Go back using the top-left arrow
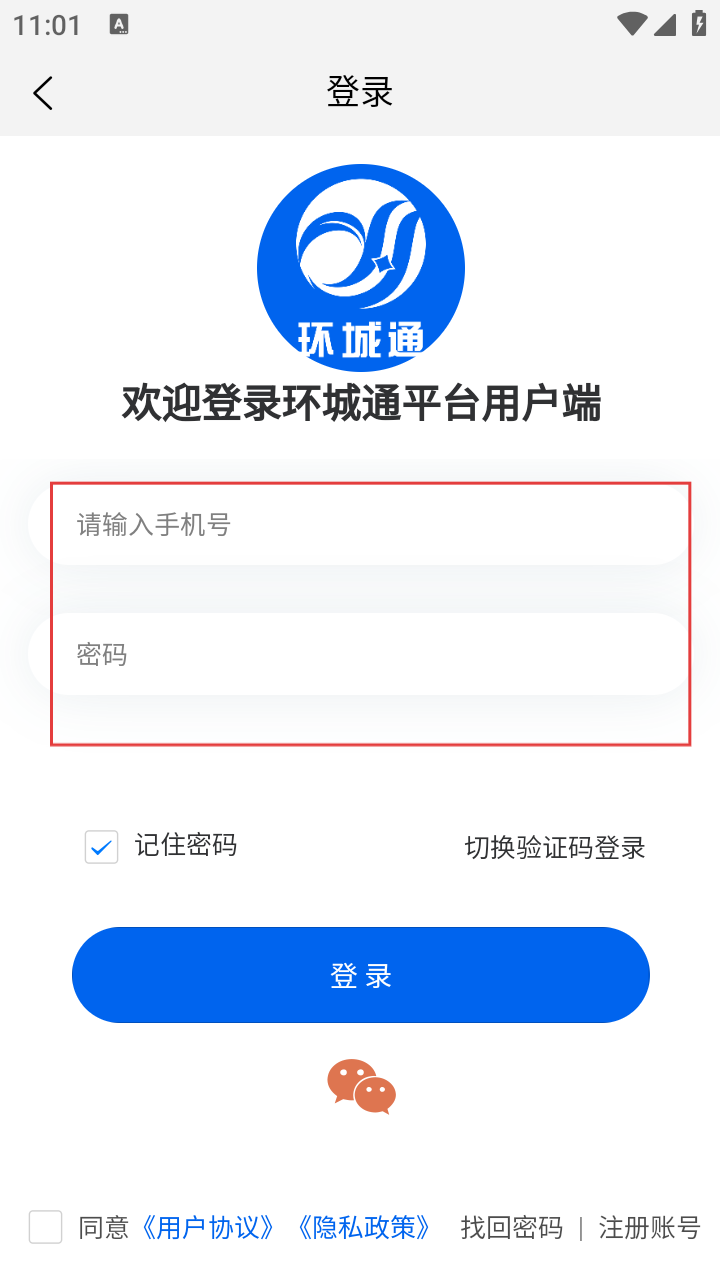The width and height of the screenshot is (720, 1280). (42, 93)
